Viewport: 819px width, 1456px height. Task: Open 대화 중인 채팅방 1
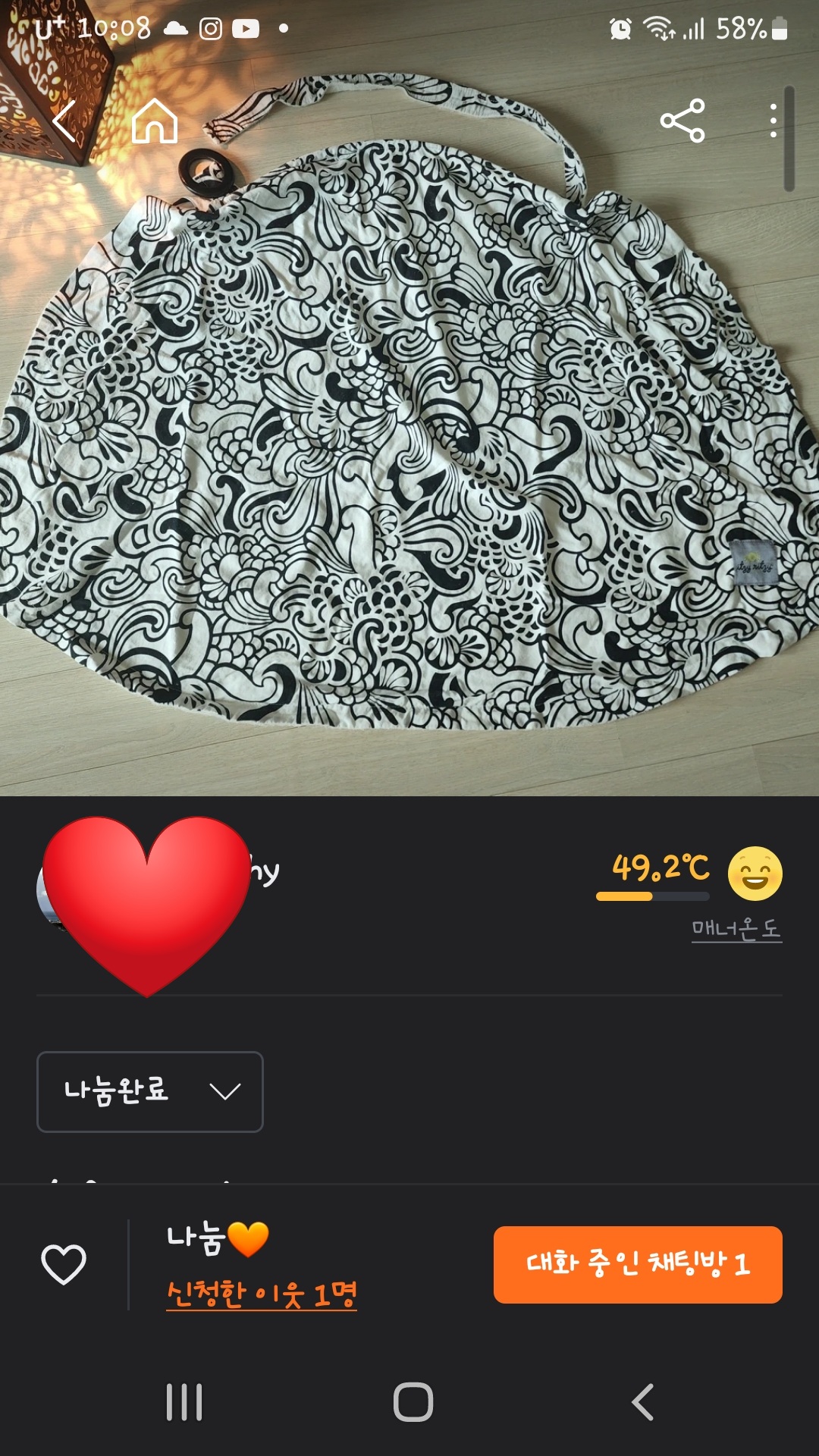click(x=638, y=1264)
